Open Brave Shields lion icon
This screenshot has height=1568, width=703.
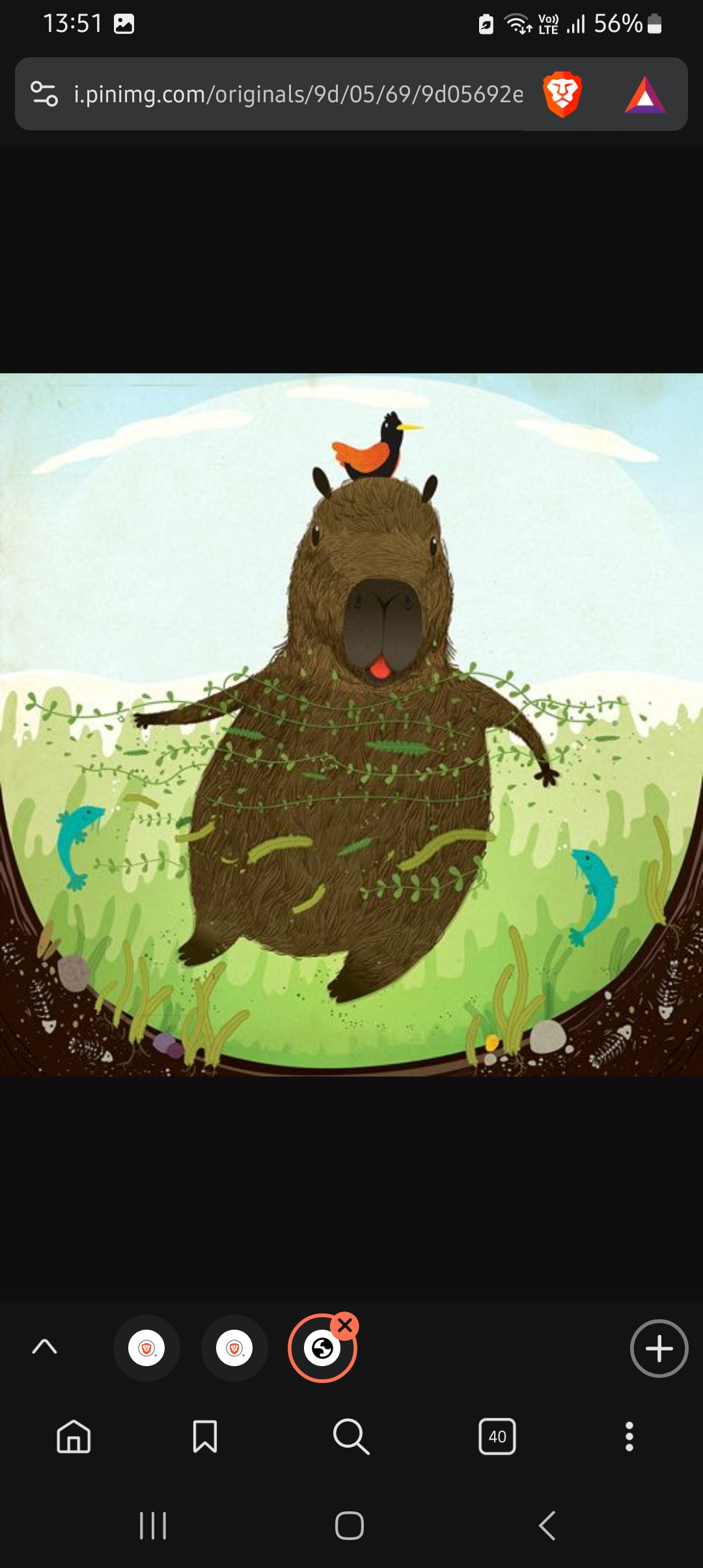tap(562, 94)
